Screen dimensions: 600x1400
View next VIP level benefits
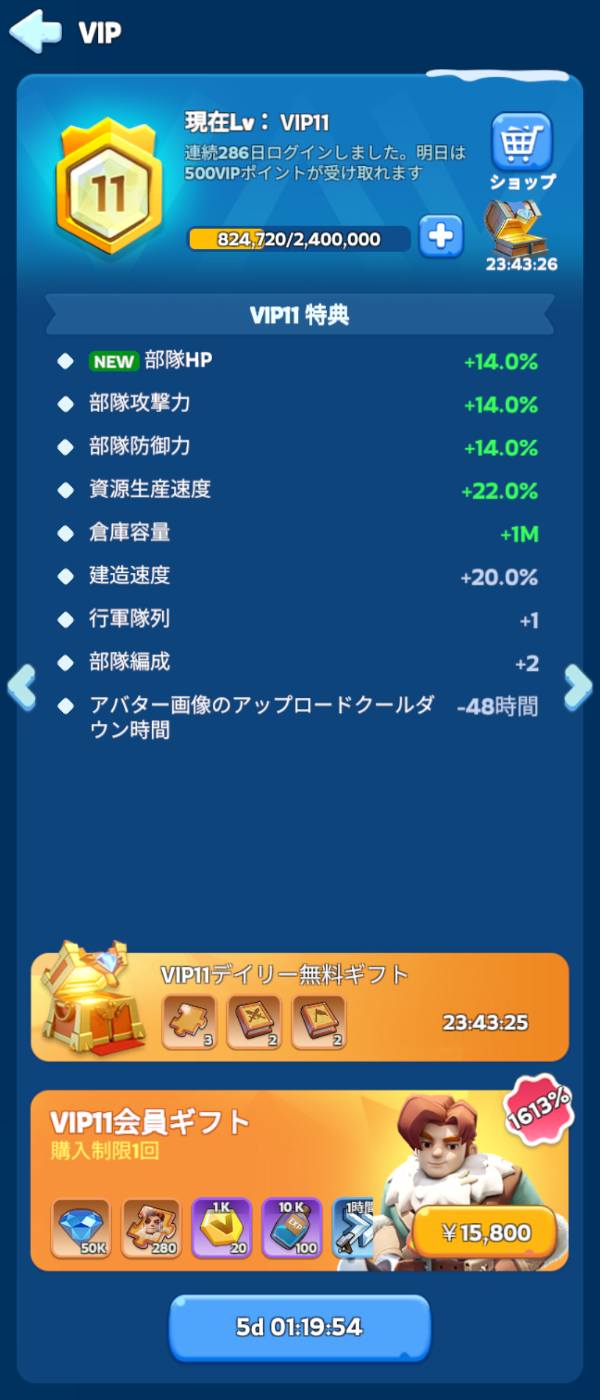578,688
